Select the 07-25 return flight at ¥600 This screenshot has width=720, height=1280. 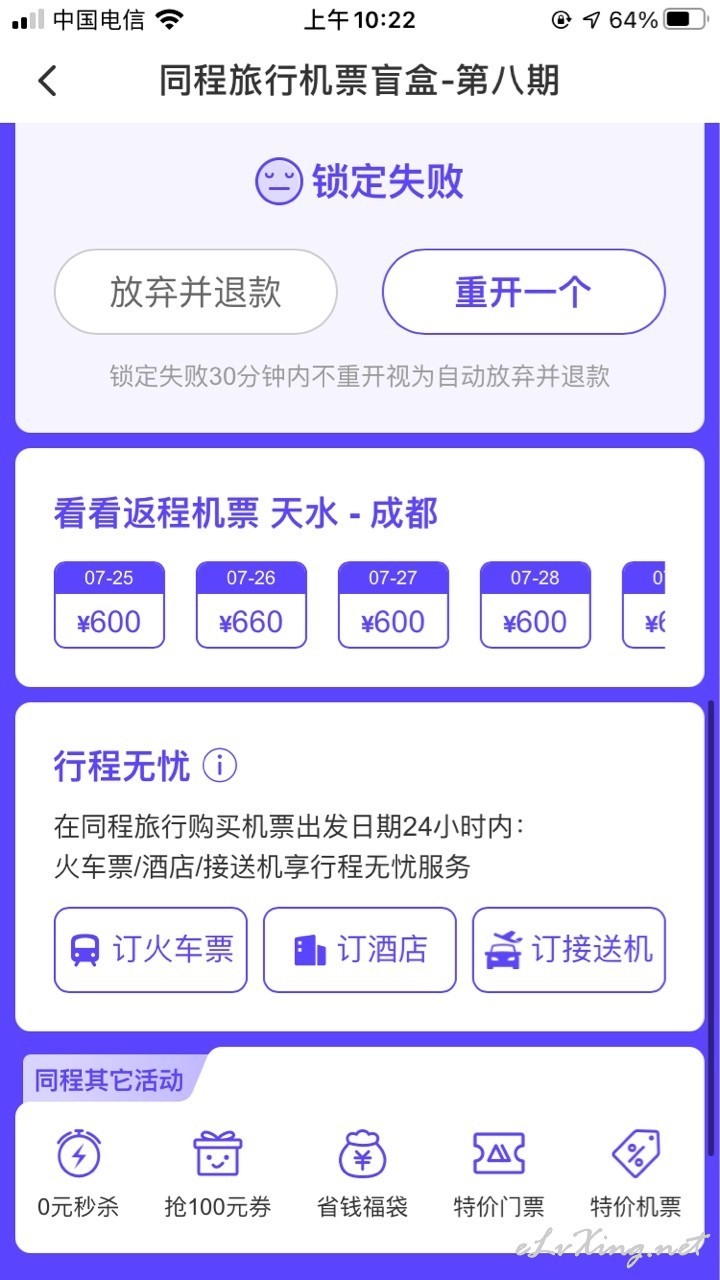pyautogui.click(x=109, y=605)
